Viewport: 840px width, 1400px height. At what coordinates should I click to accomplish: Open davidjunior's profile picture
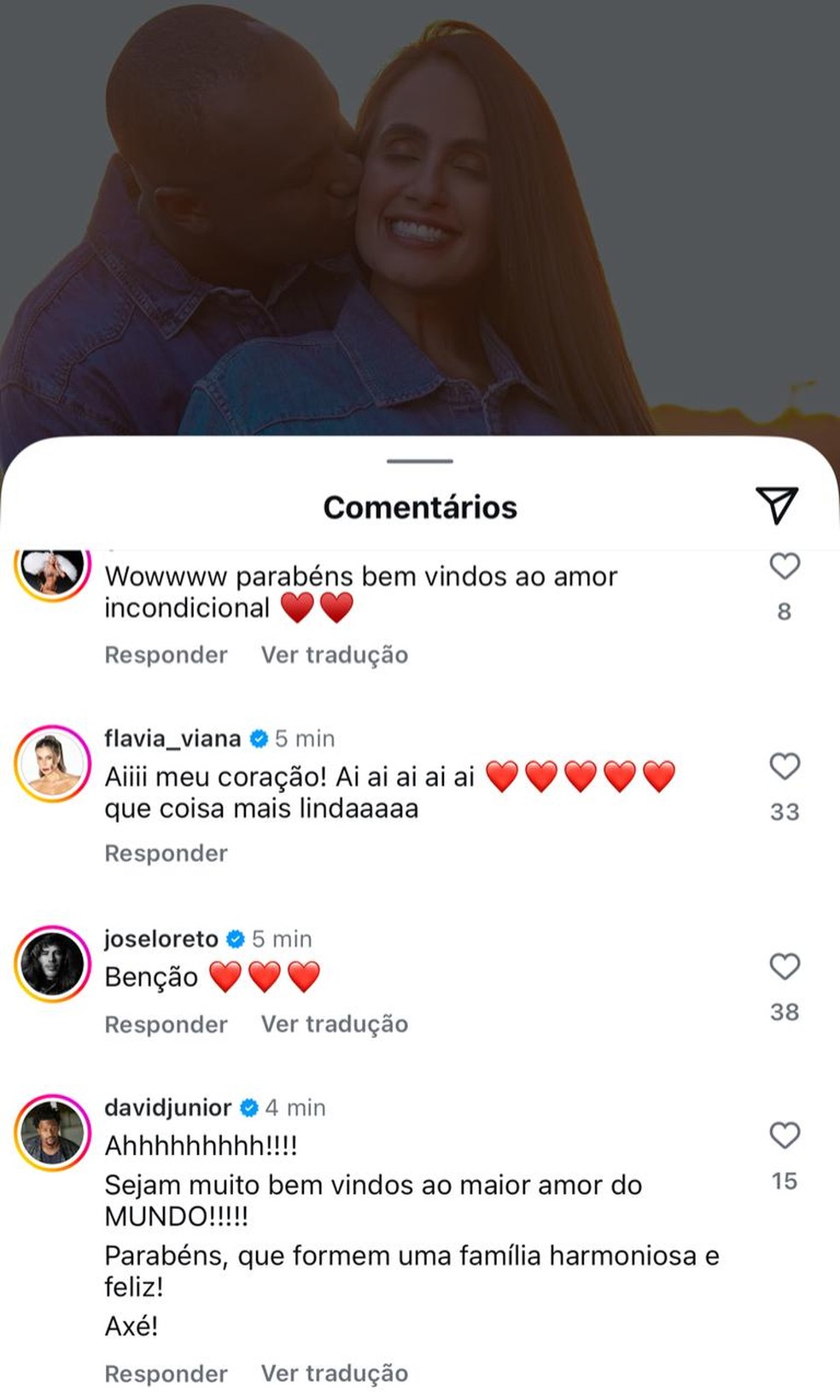point(53,1133)
